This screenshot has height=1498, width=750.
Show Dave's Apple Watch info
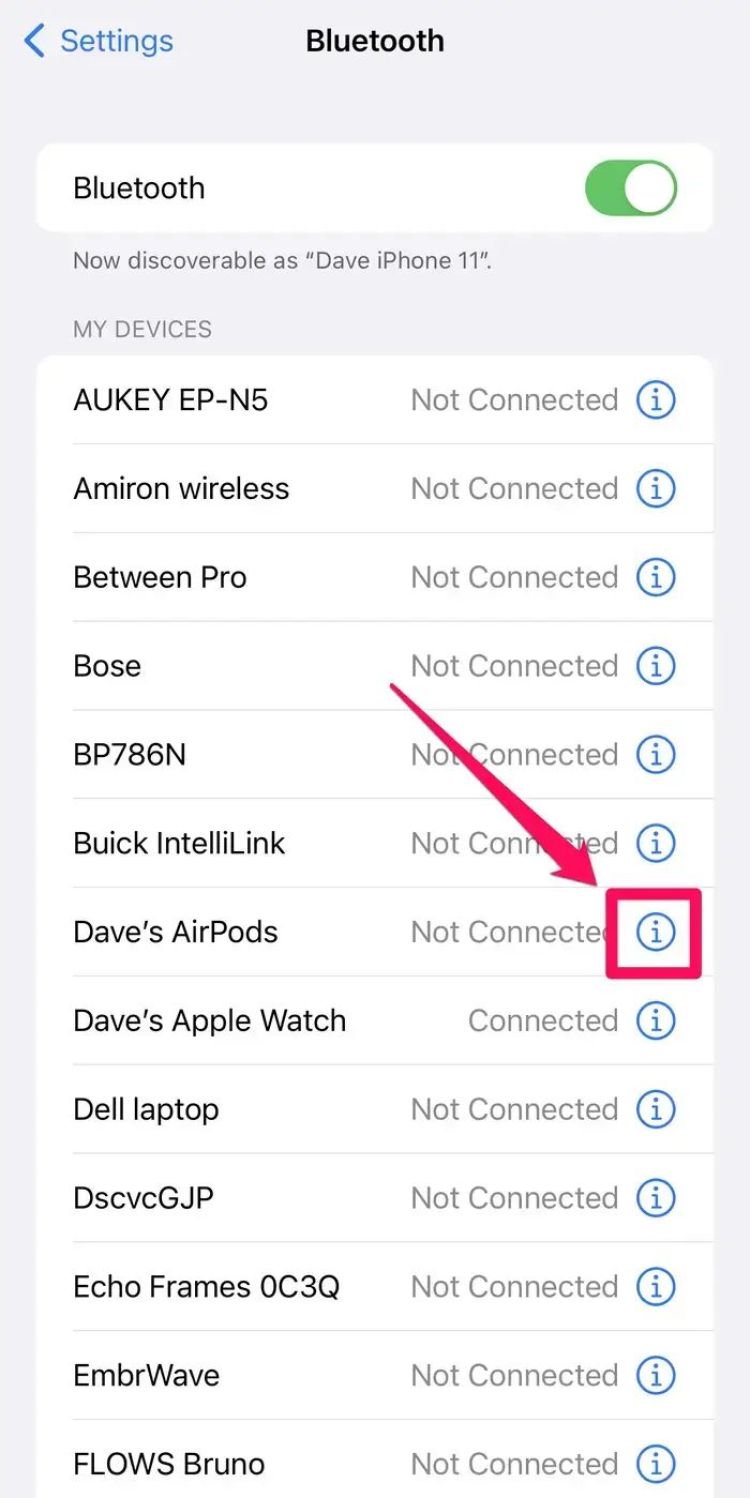pyautogui.click(x=656, y=1021)
